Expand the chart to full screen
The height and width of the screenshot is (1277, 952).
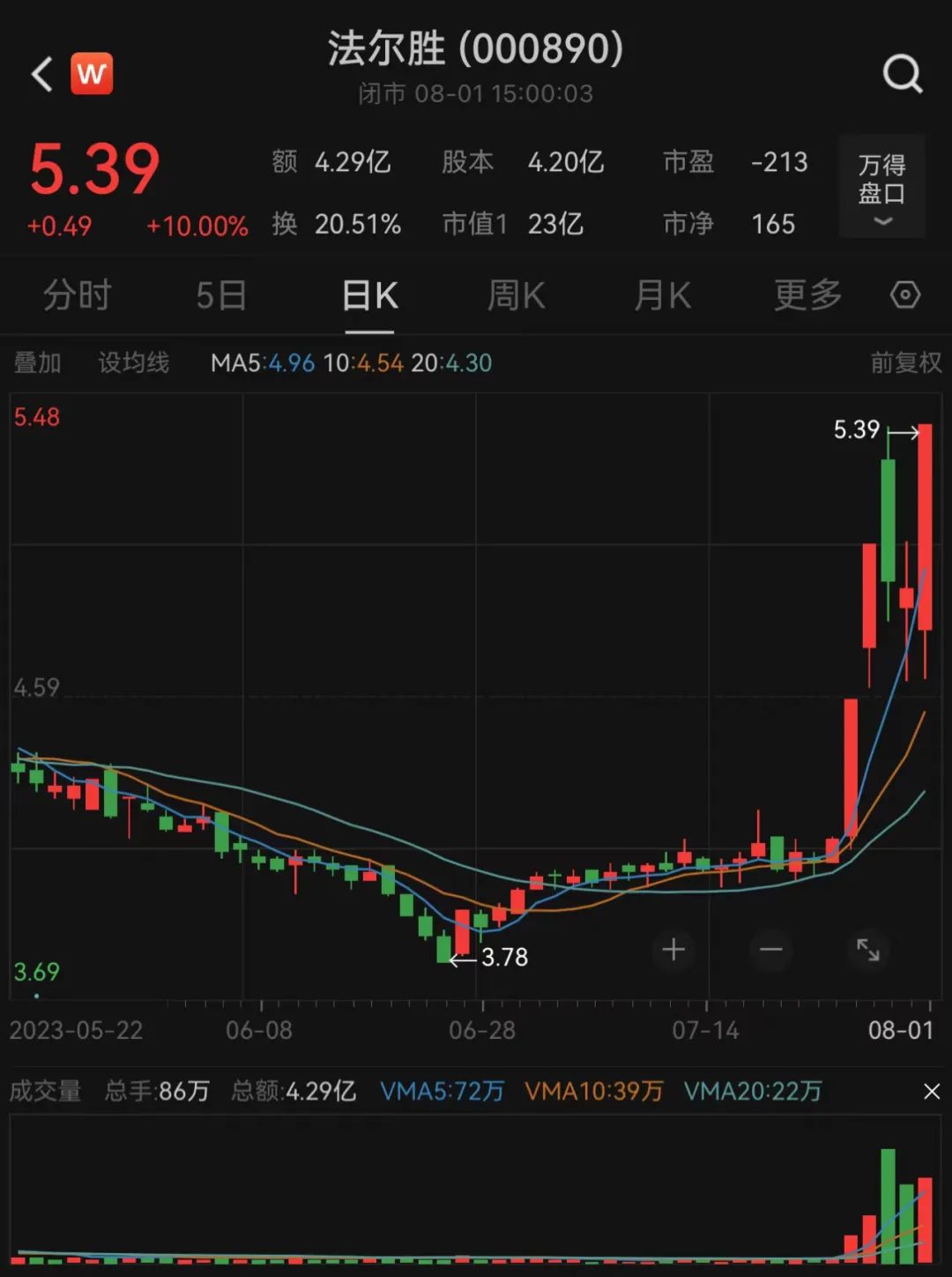click(868, 950)
